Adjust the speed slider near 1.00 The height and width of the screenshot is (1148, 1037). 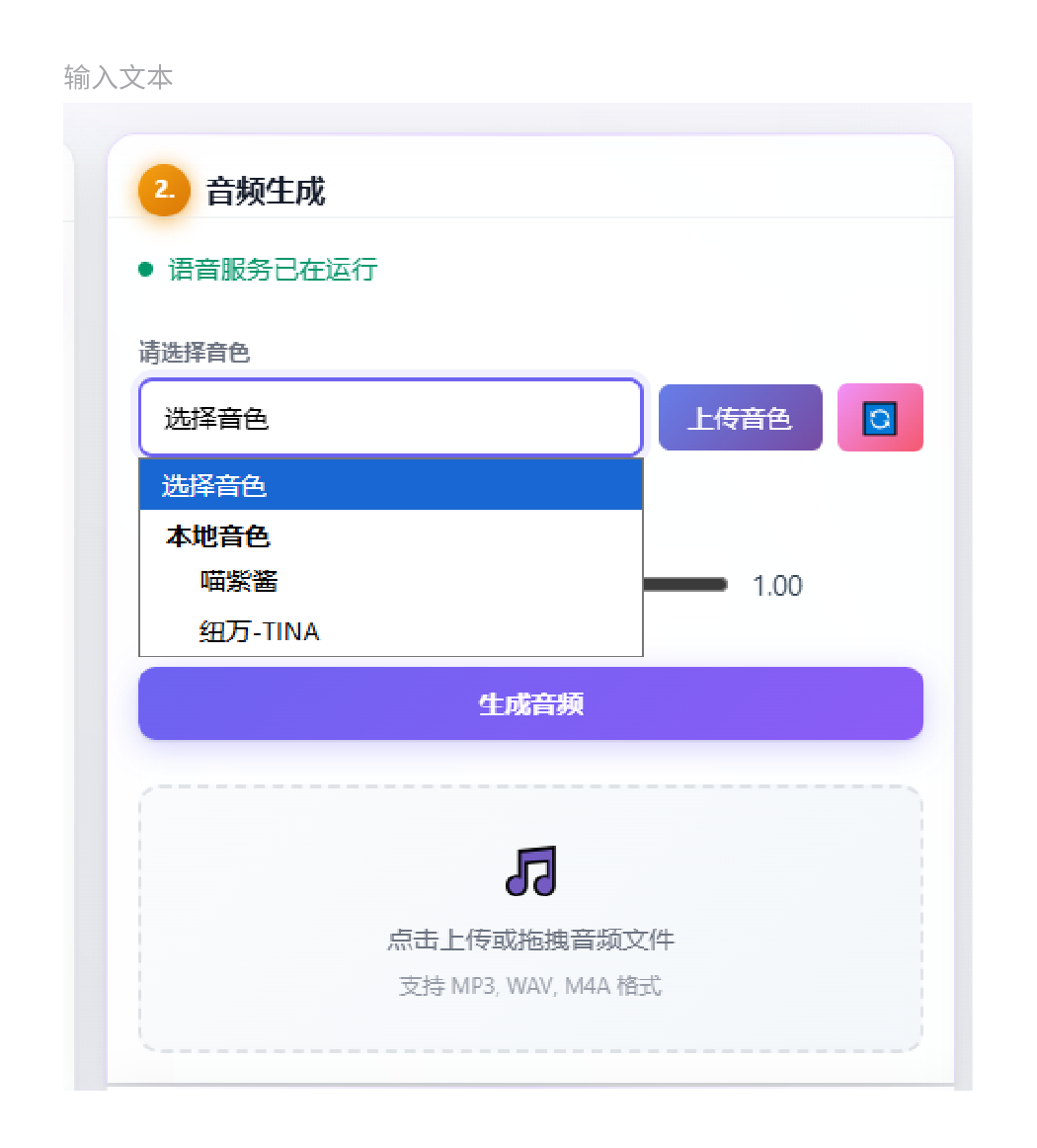(x=685, y=585)
